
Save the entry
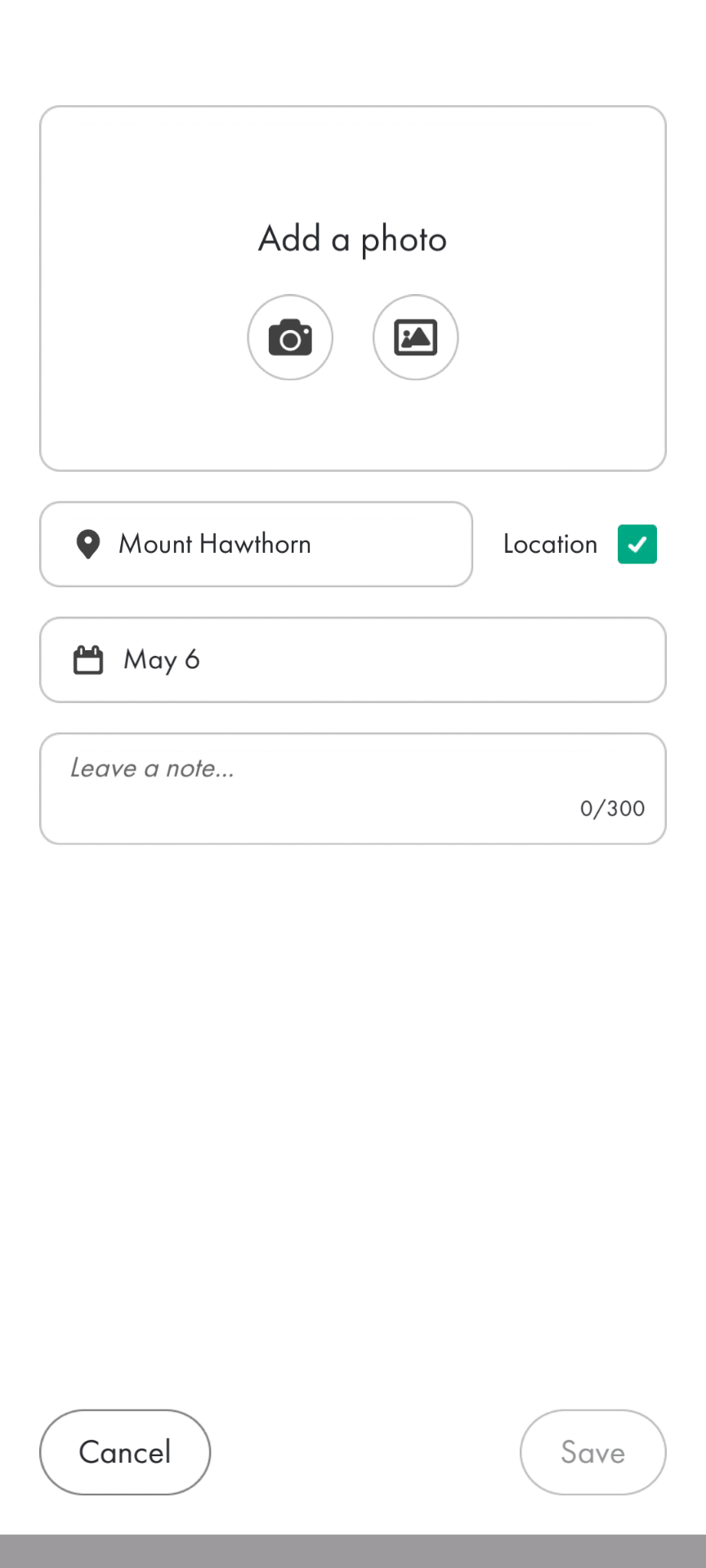point(592,1452)
